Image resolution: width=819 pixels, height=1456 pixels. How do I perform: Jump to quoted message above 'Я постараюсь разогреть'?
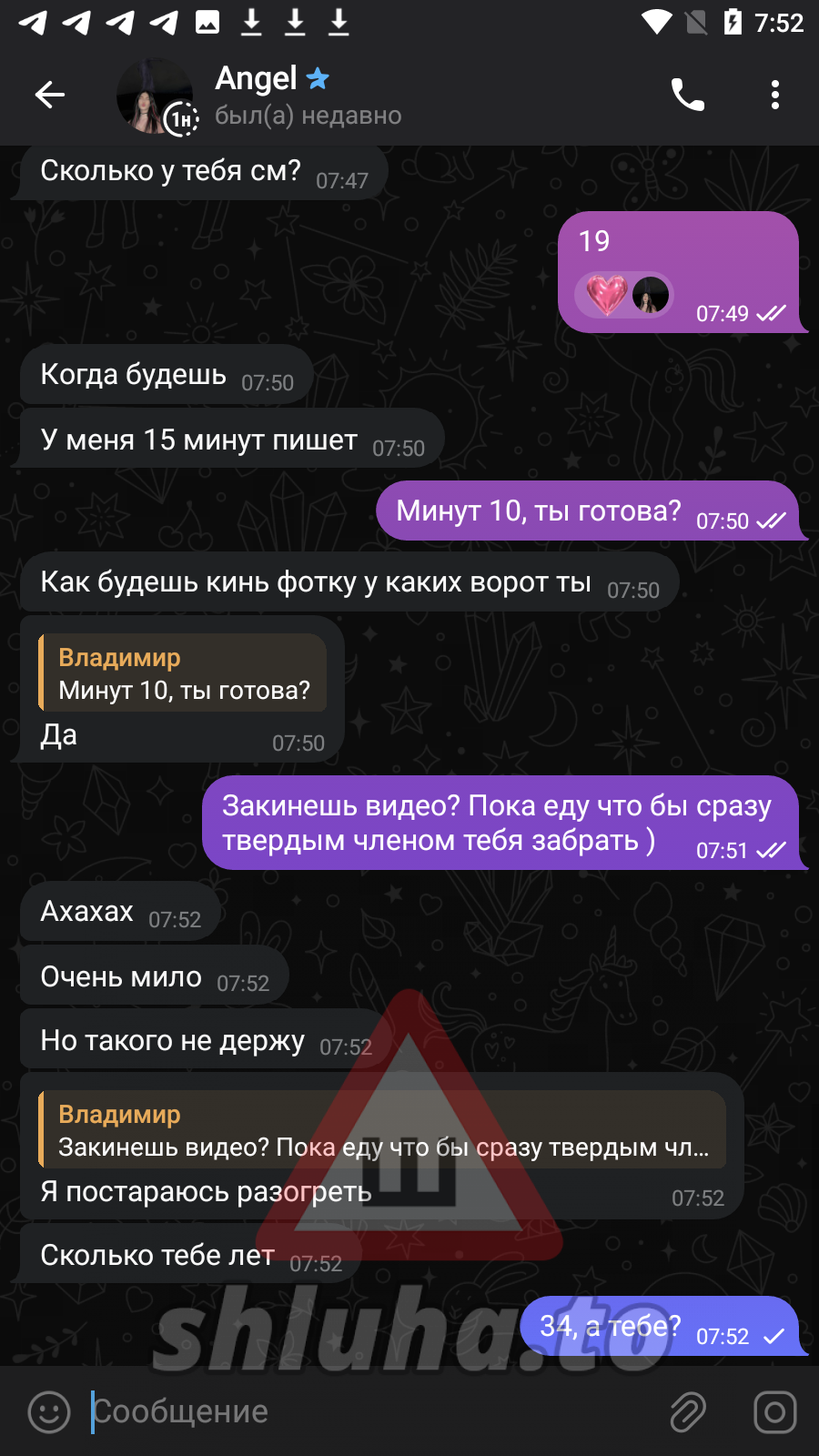tap(382, 1129)
